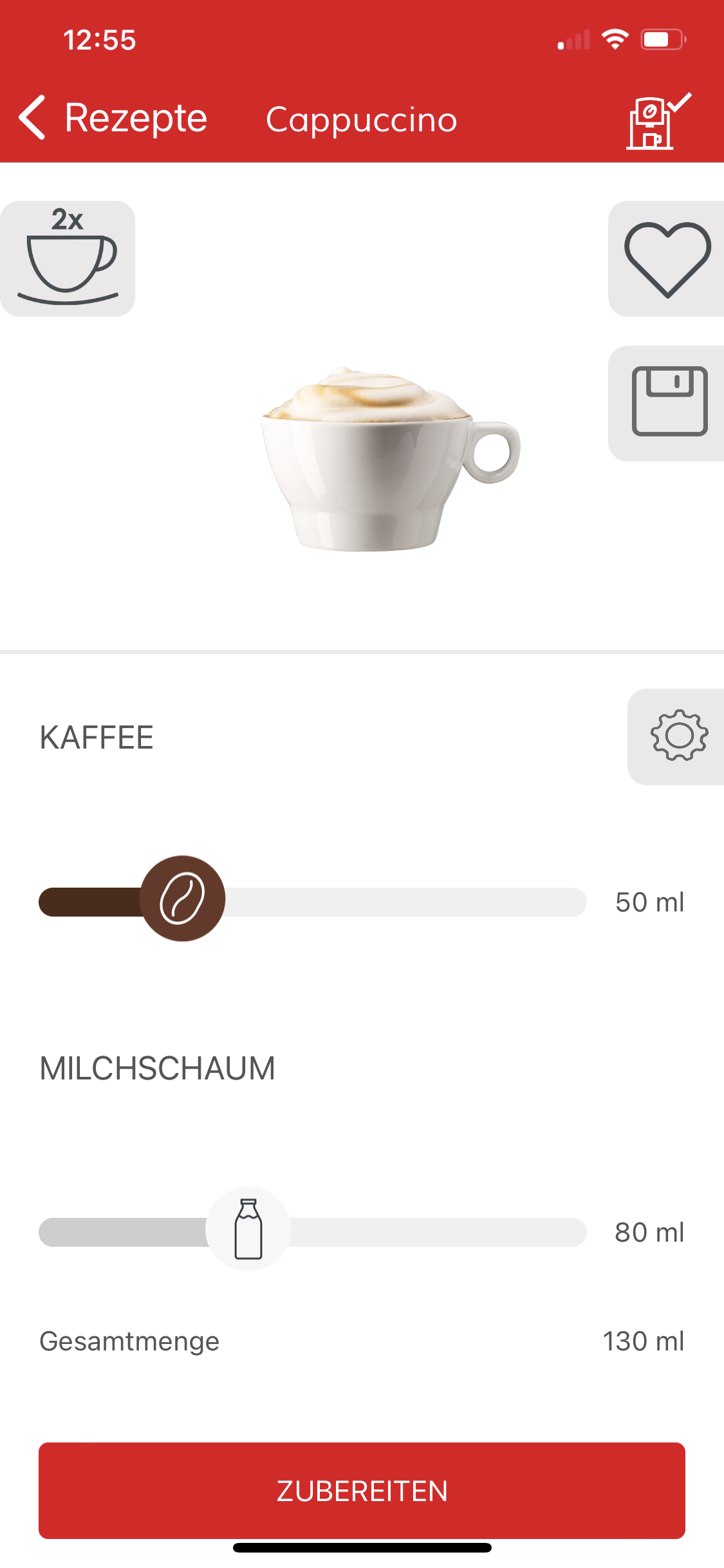Go back to Rezepte
This screenshot has height=1568, width=724.
(x=113, y=118)
